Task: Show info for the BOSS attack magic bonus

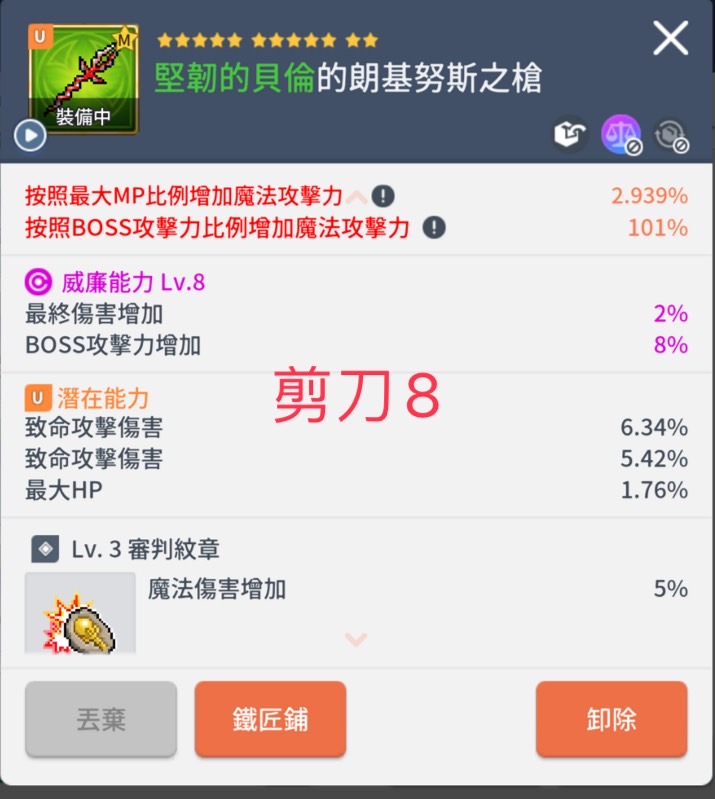Action: click(x=433, y=228)
